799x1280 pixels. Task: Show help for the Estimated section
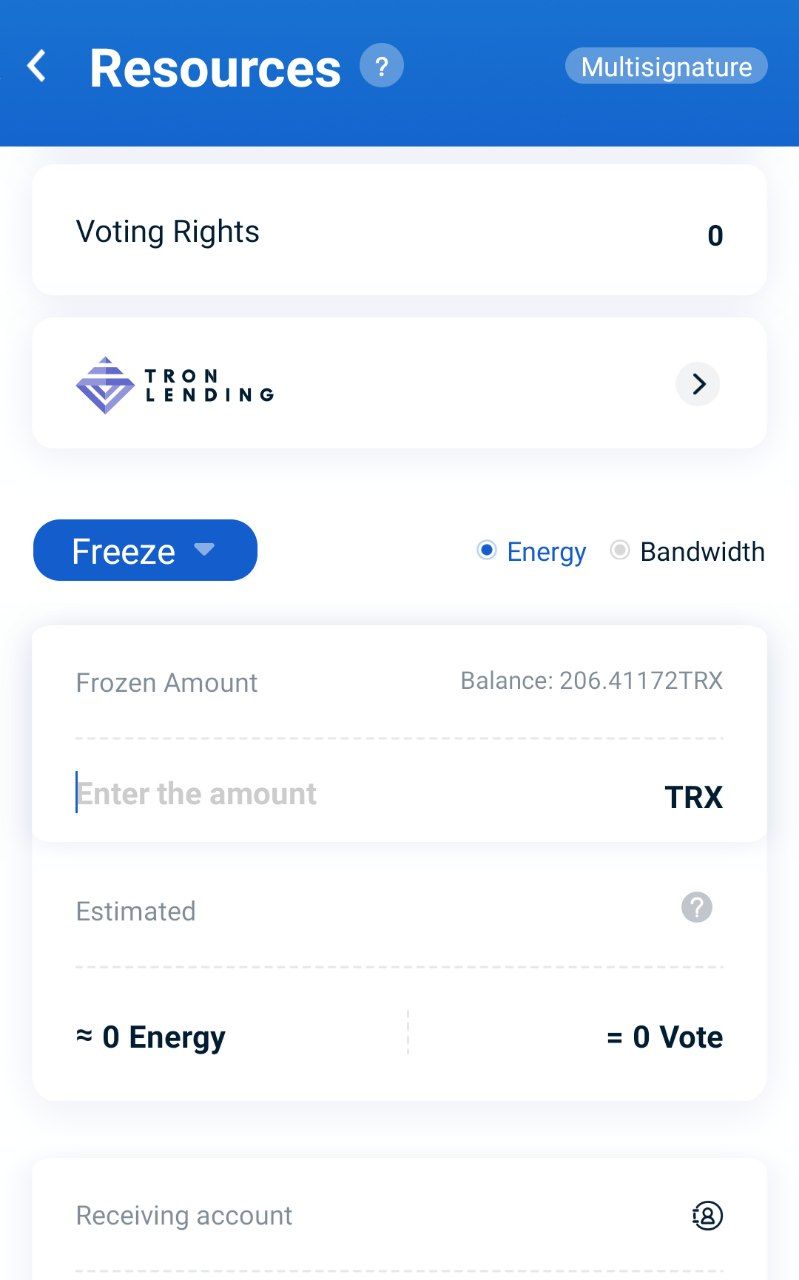[696, 908]
